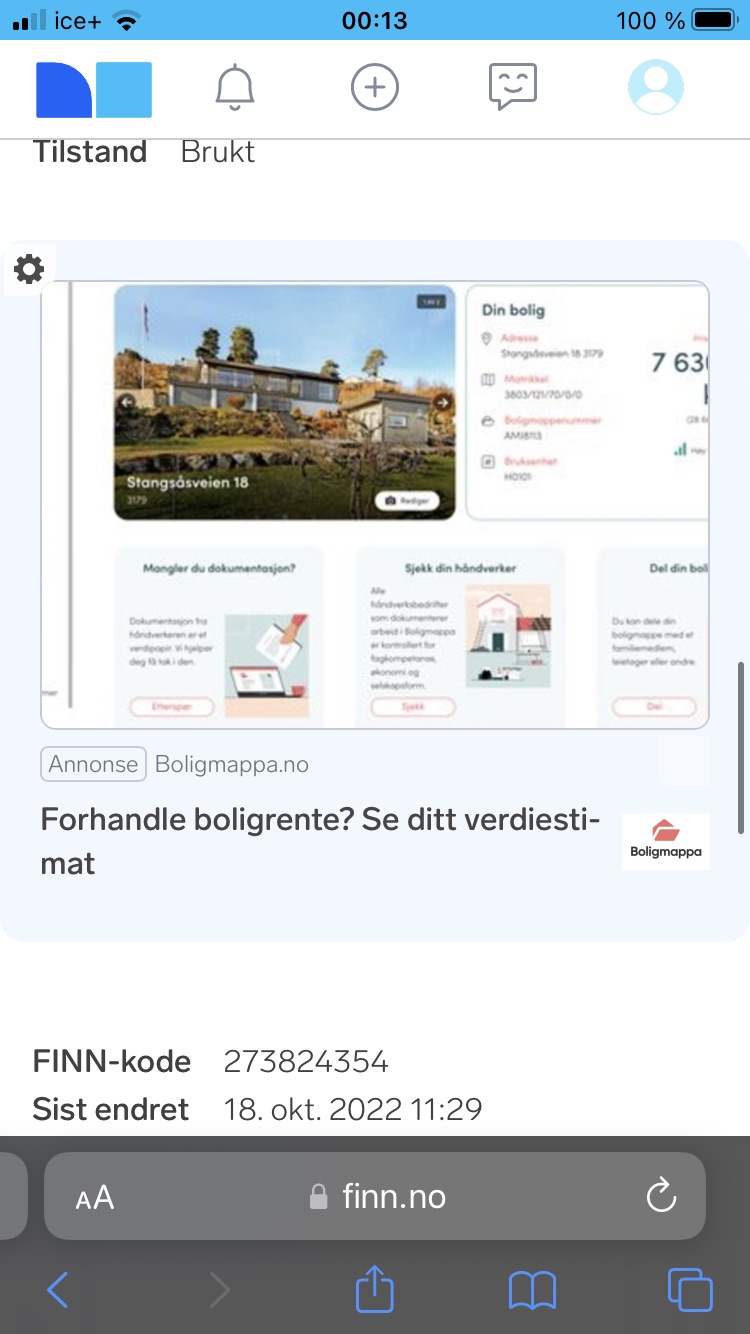Open the profile avatar
Viewport: 750px width, 1334px height.
(x=656, y=87)
